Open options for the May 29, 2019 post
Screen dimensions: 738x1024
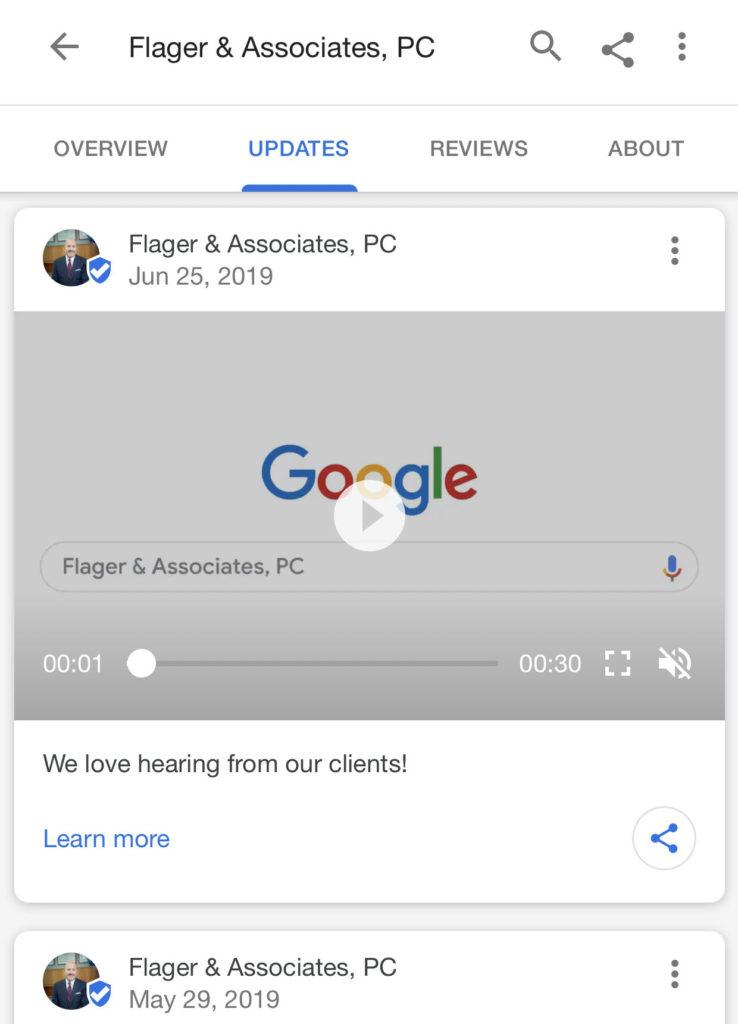click(675, 974)
